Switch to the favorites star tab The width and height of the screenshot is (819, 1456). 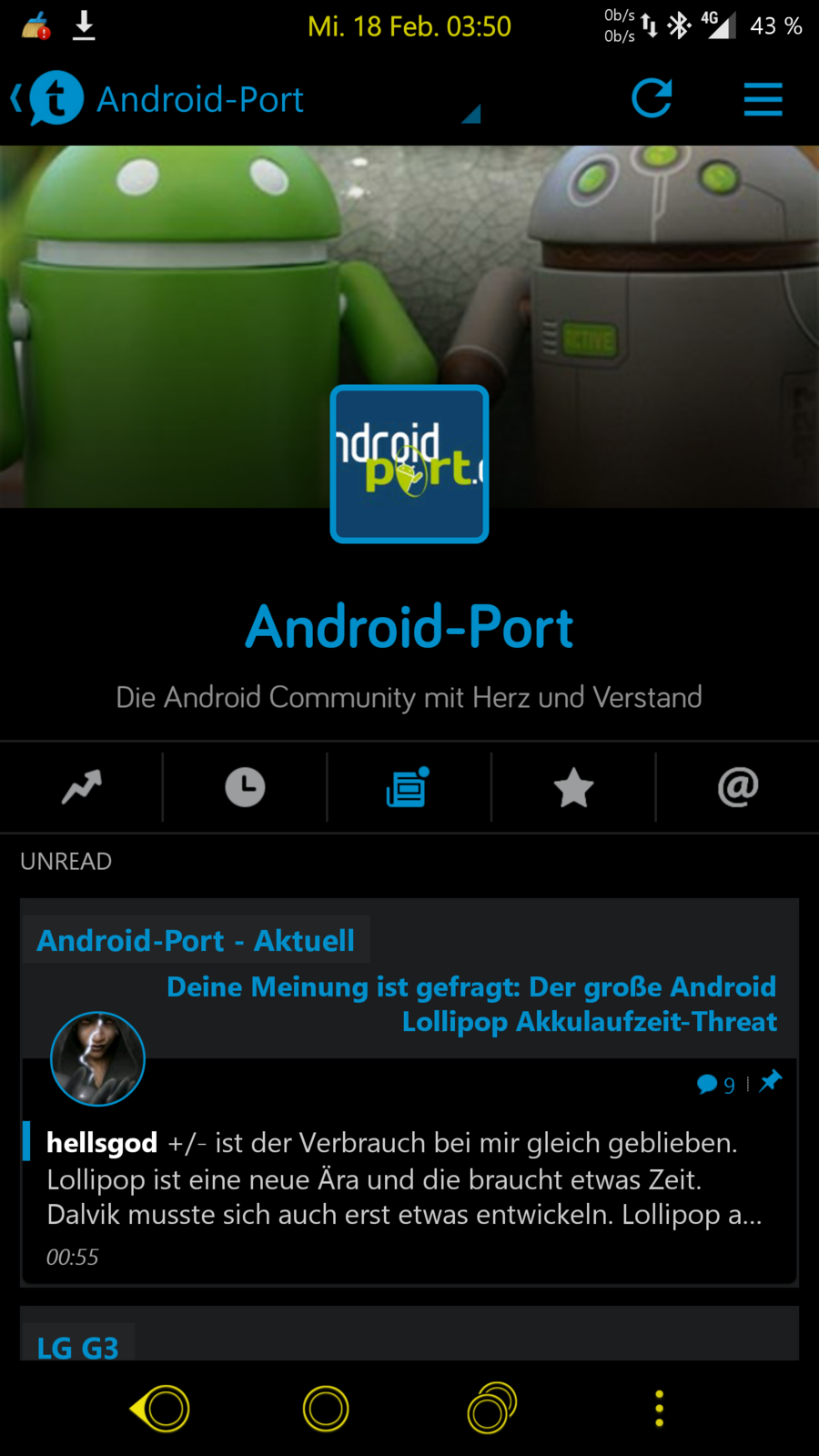(x=573, y=787)
